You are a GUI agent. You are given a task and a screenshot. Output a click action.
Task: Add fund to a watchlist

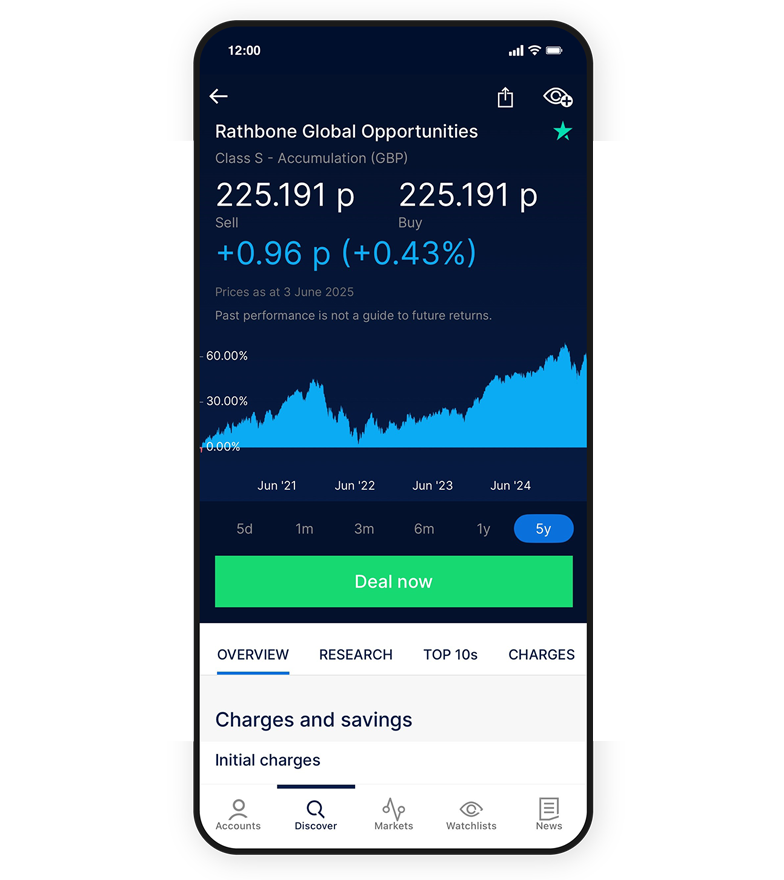[x=557, y=97]
